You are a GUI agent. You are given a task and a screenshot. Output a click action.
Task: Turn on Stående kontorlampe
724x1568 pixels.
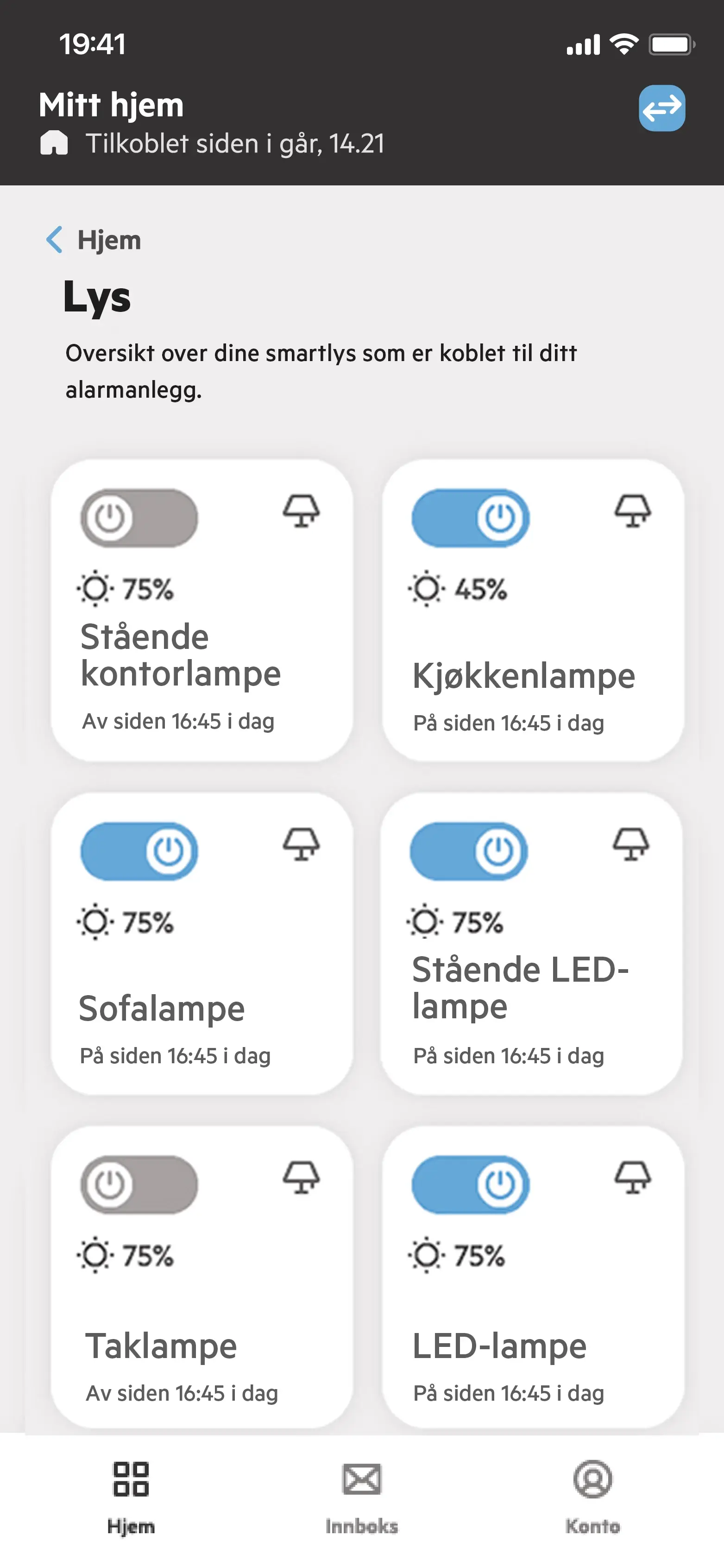139,518
